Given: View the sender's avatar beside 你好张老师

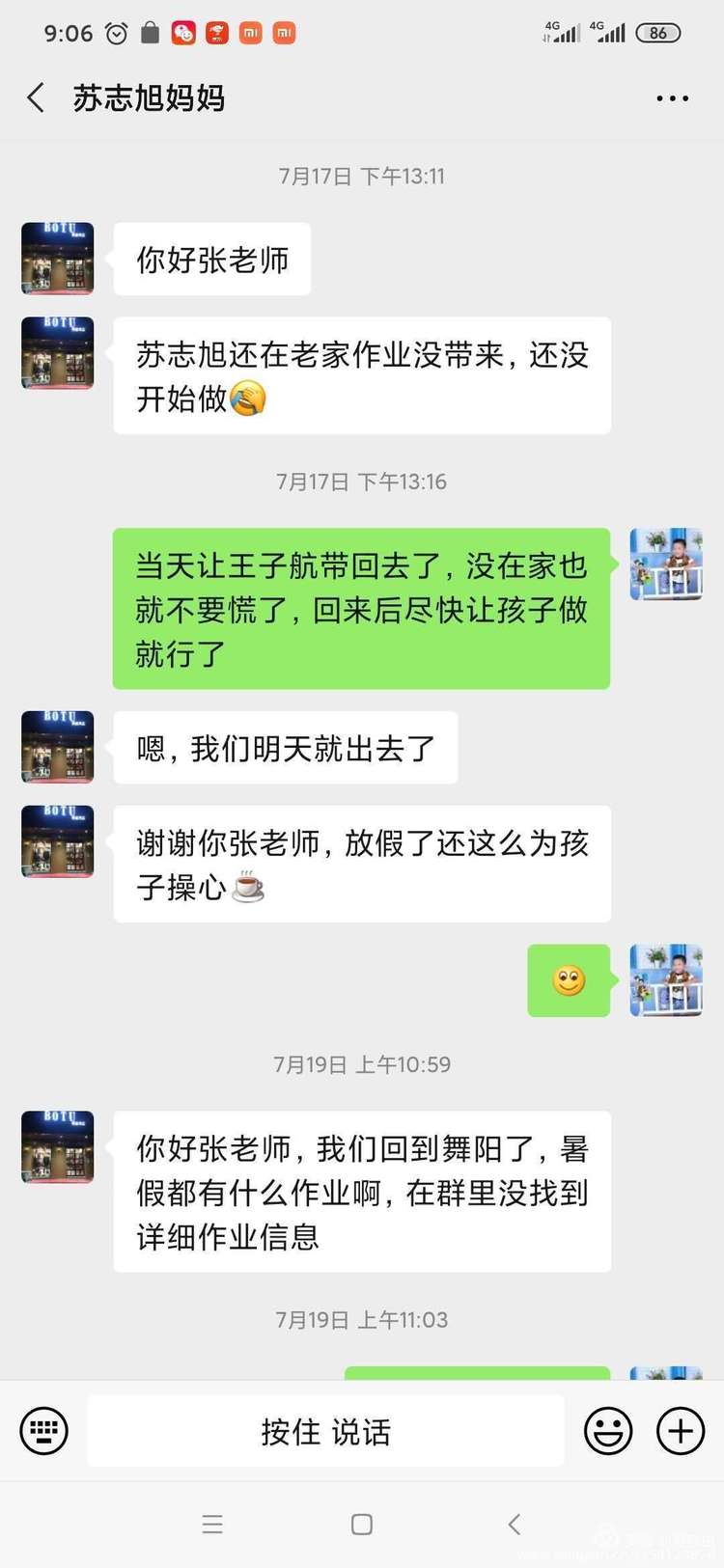Looking at the screenshot, I should click(58, 259).
